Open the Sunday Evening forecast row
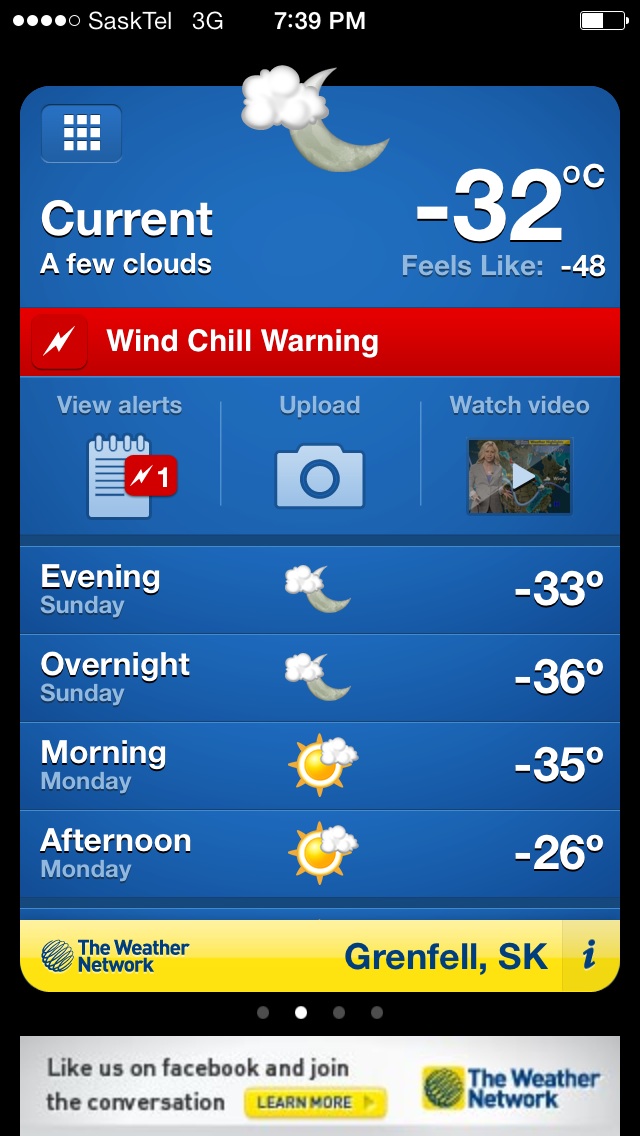Viewport: 640px width, 1136px height. [x=320, y=590]
